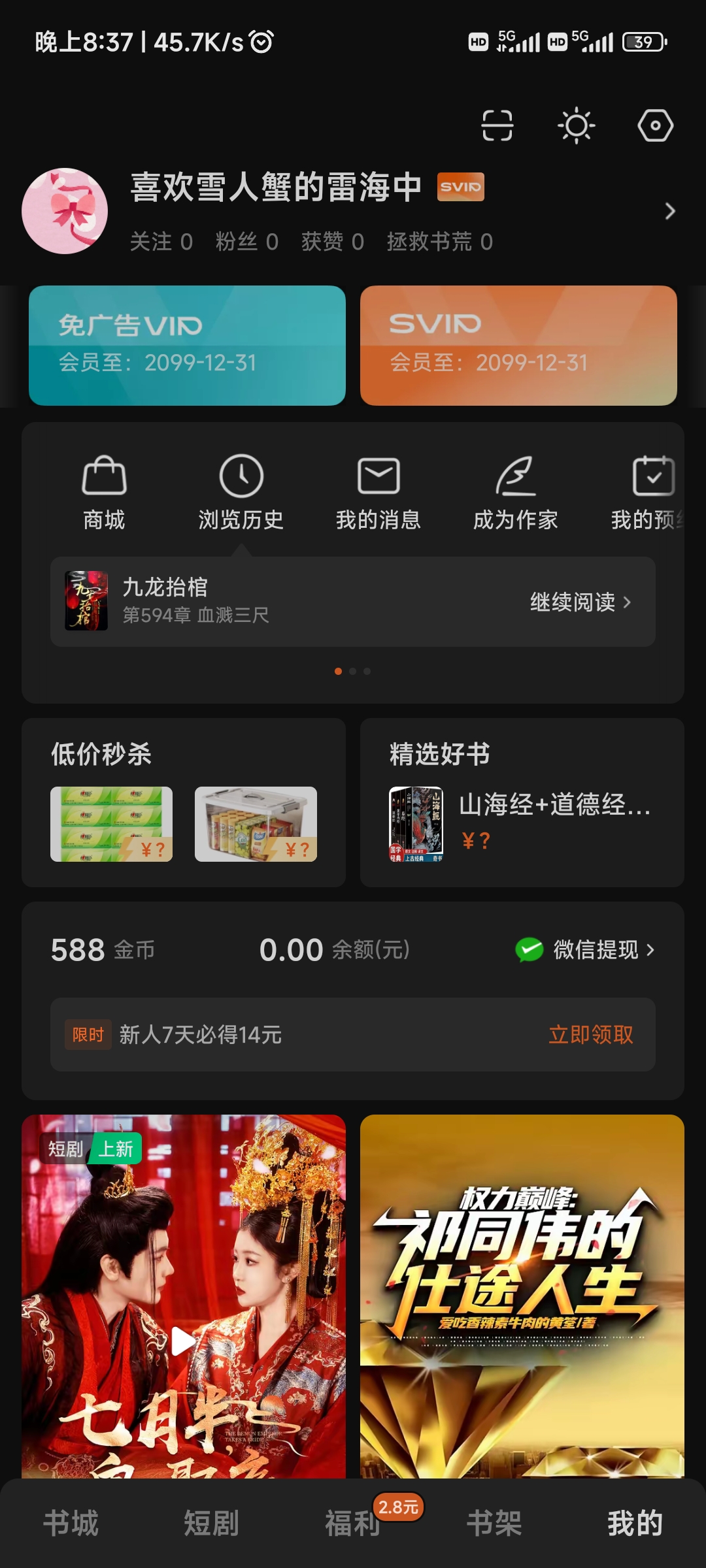The width and height of the screenshot is (706, 1568).
Task: Open the scan icon
Action: point(497,125)
